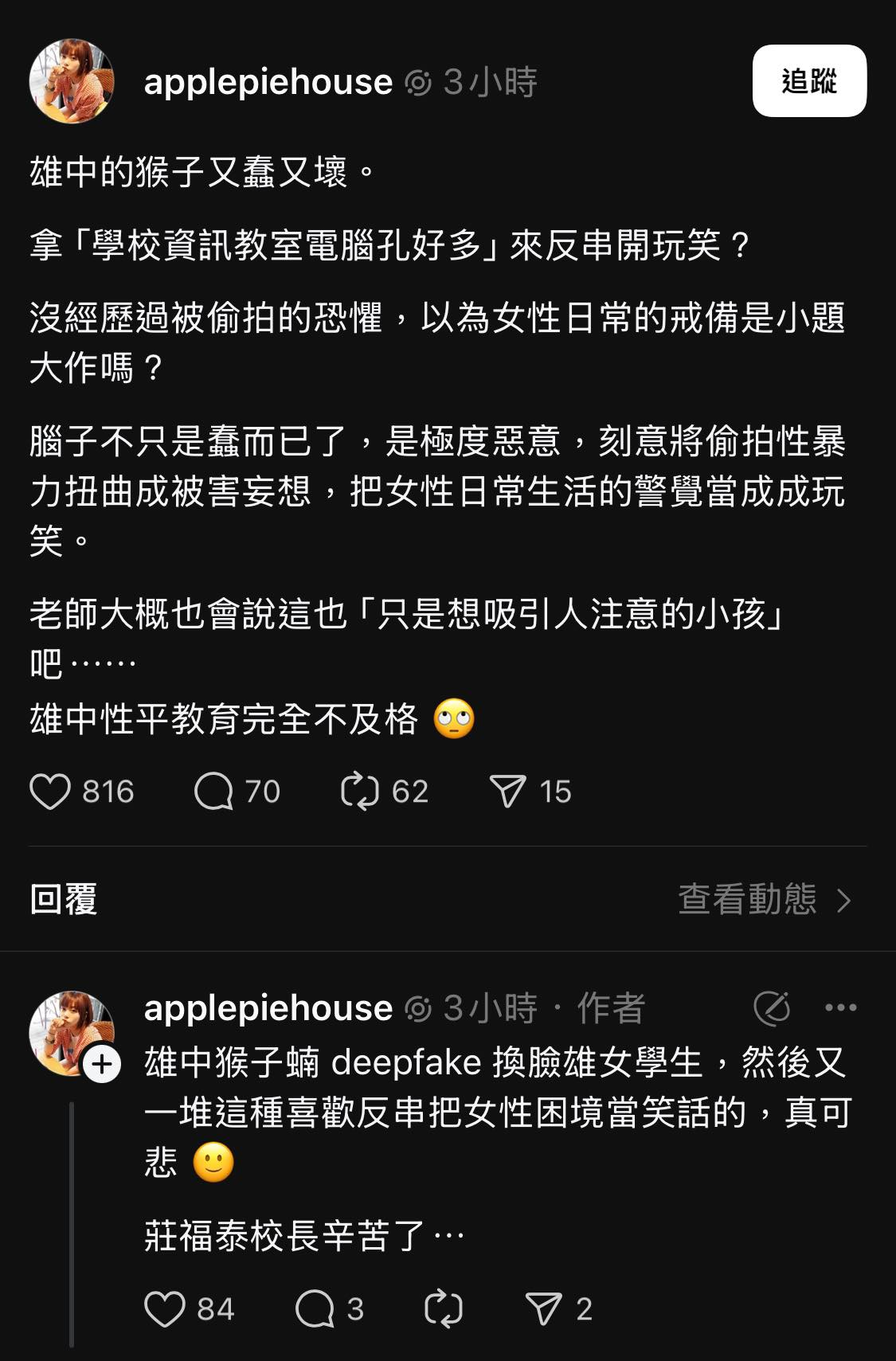Tap the circular edit icon on the reply
This screenshot has width=896, height=1361.
coord(772,1008)
